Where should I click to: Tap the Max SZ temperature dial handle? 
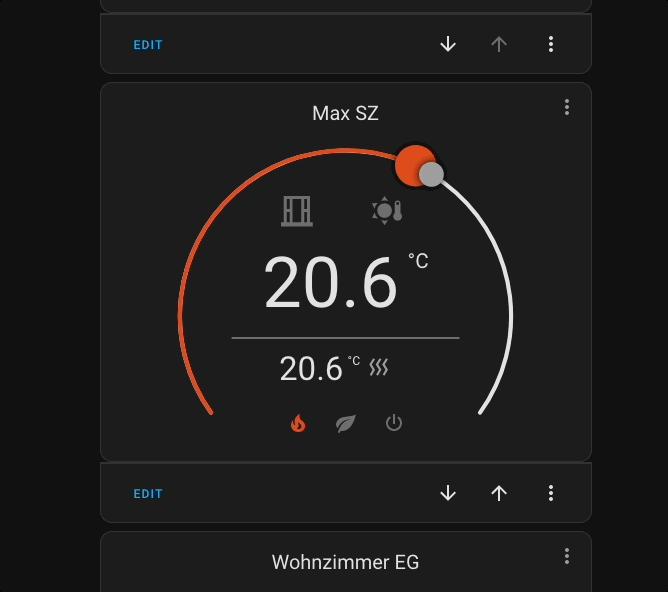point(430,174)
